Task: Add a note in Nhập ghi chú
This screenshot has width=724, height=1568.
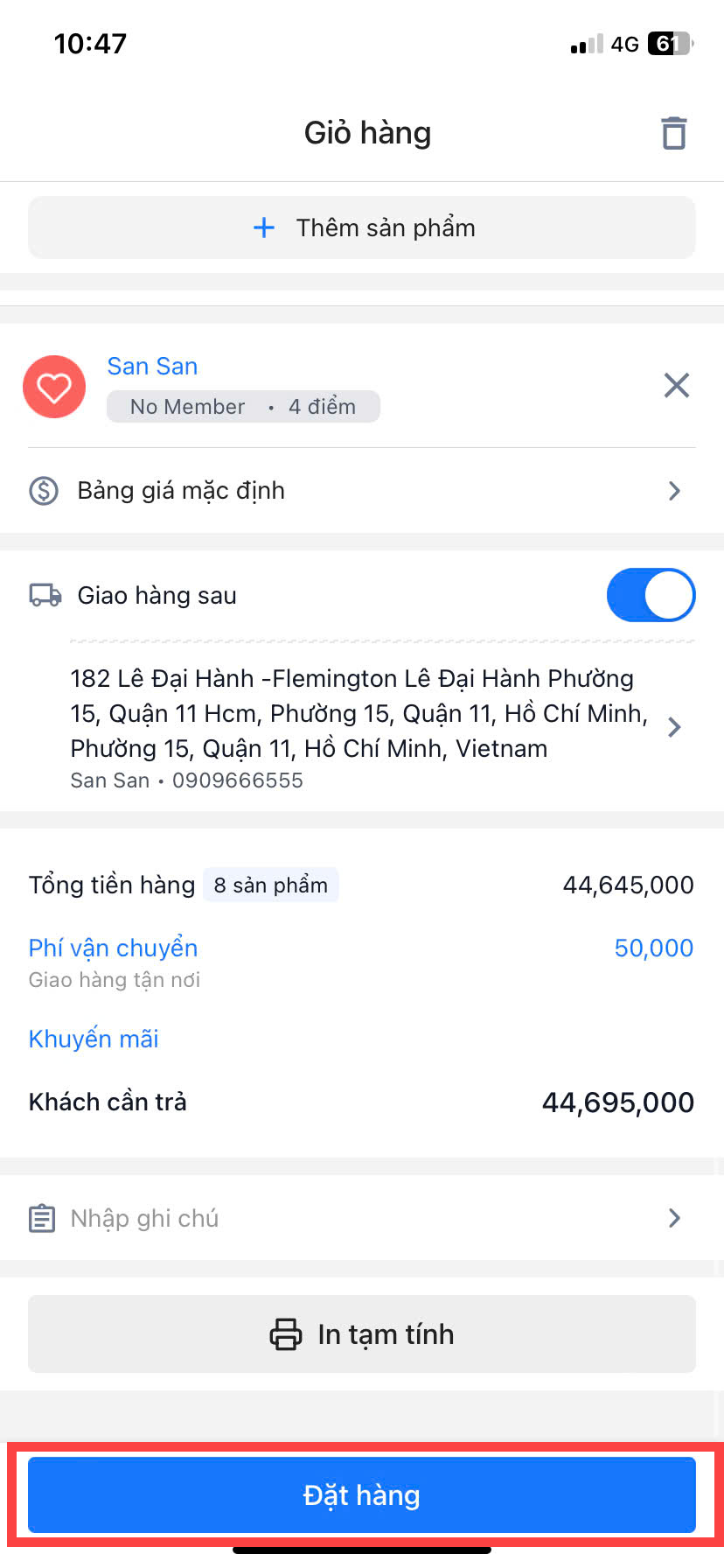Action: click(x=362, y=1218)
